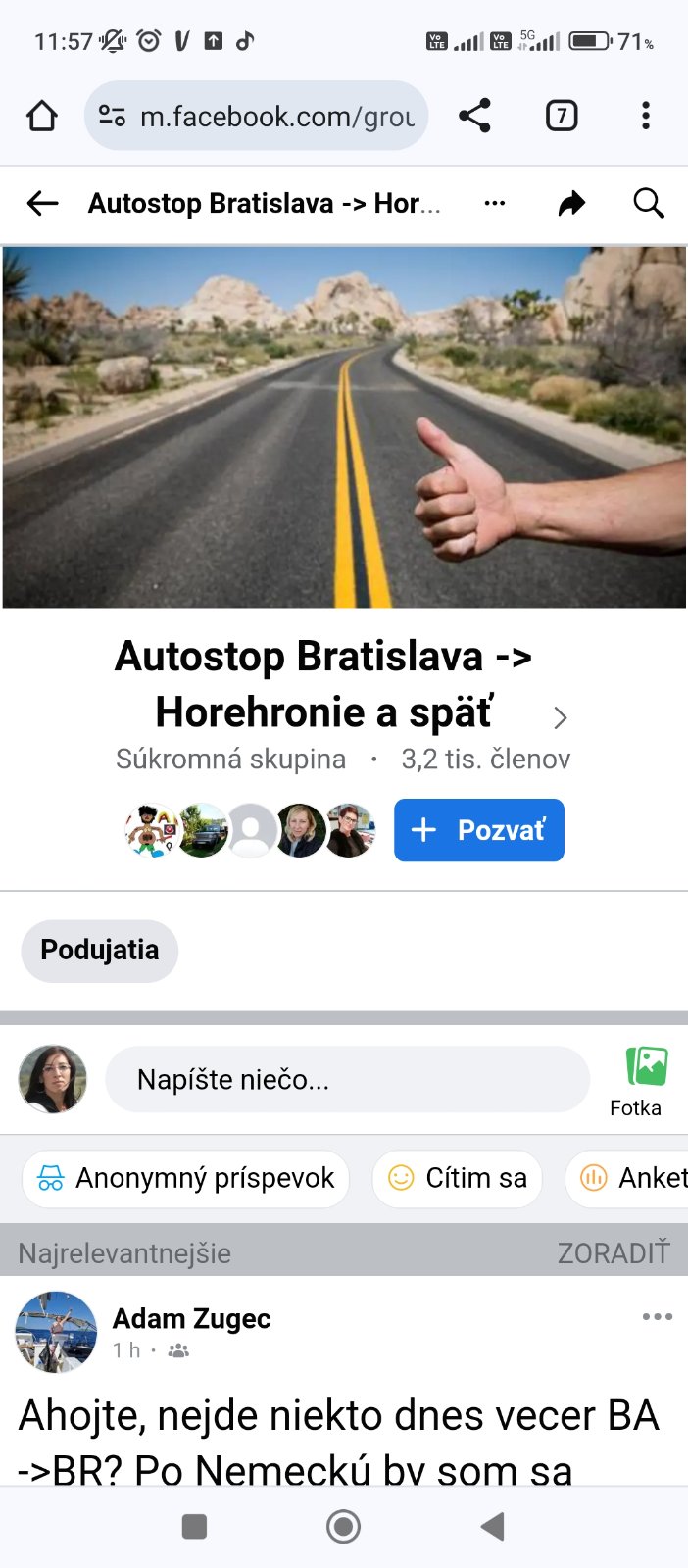
Task: Share the page via the browser share icon
Action: 474,117
